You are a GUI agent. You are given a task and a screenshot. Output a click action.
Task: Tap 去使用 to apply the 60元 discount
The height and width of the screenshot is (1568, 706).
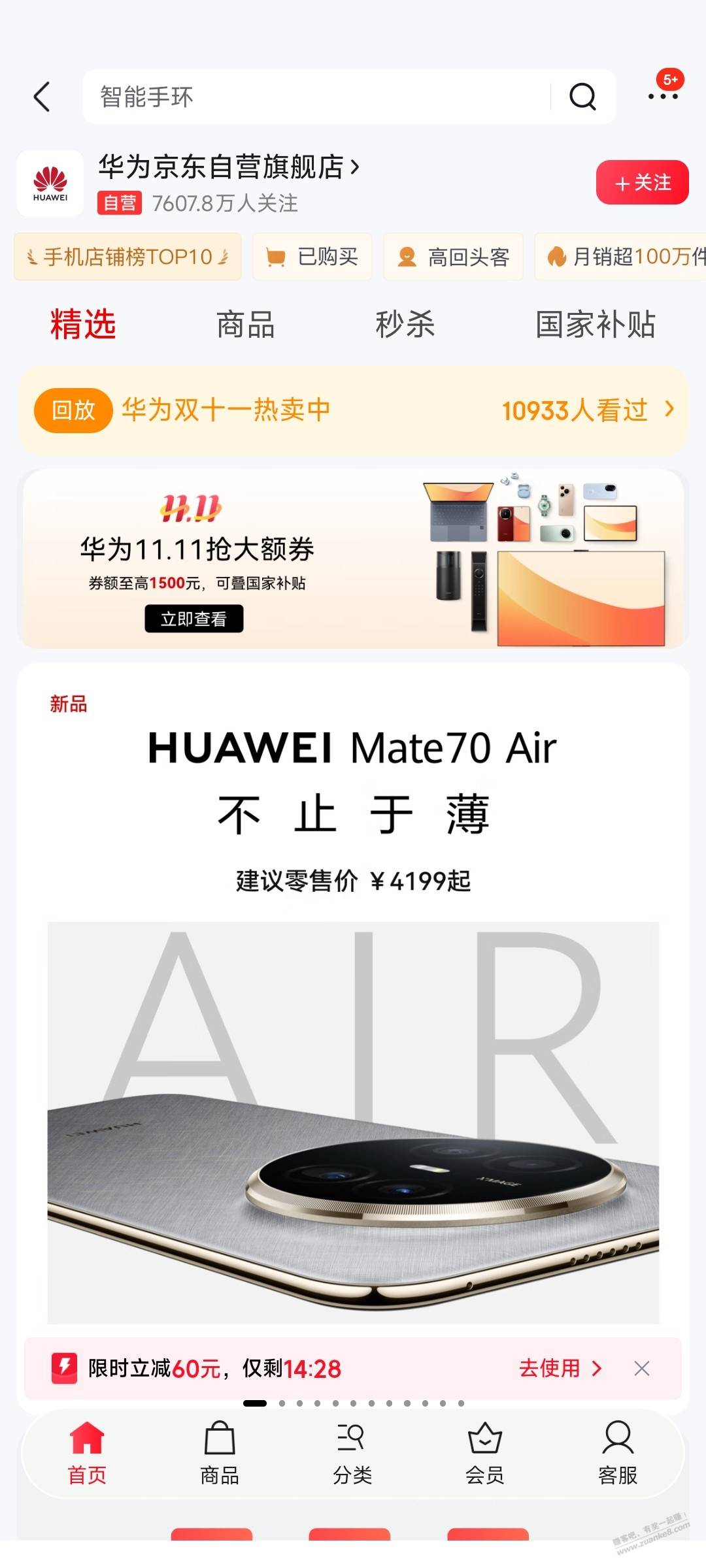(560, 1368)
